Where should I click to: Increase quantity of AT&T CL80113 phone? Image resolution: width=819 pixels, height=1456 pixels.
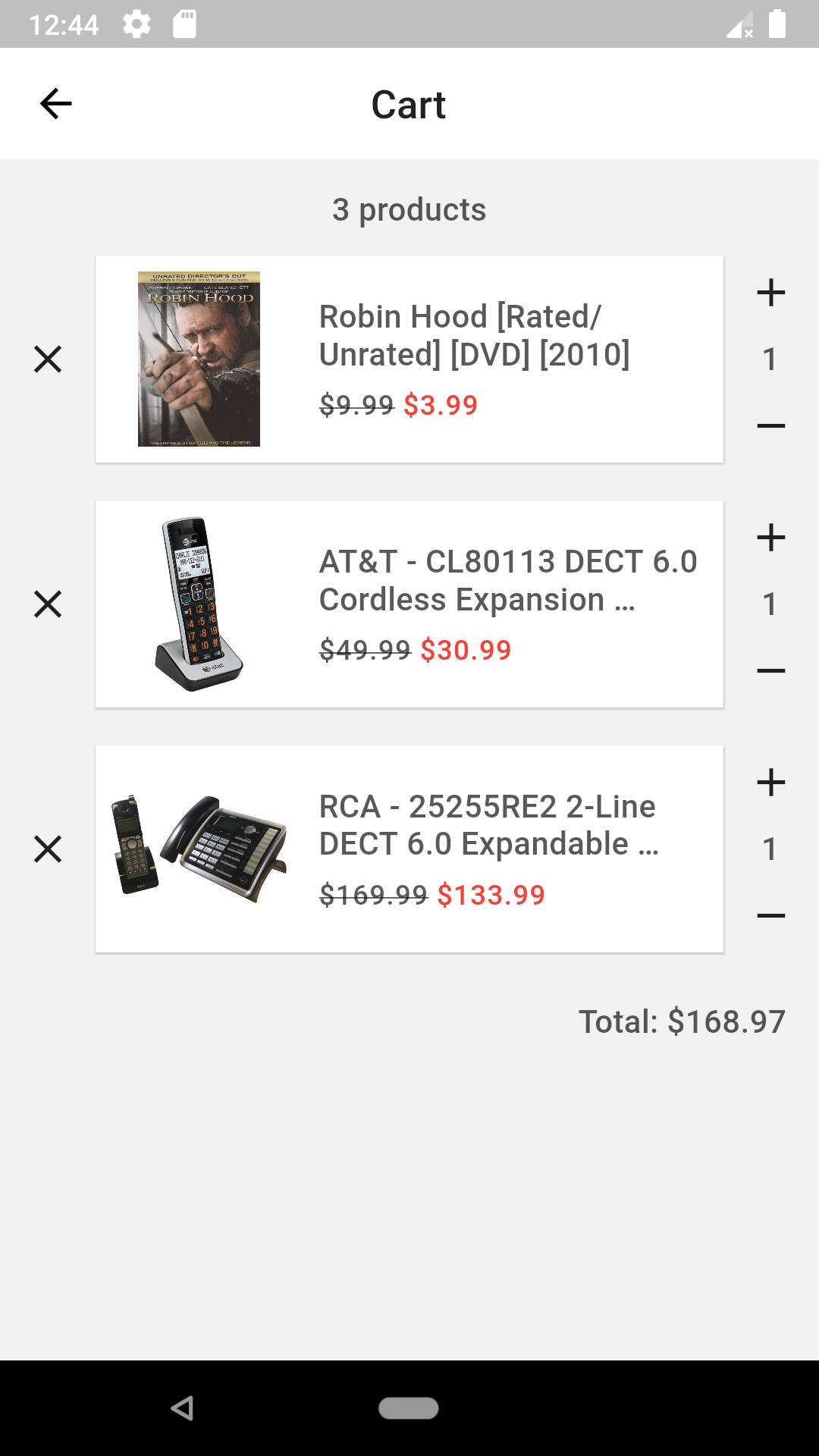(x=770, y=538)
